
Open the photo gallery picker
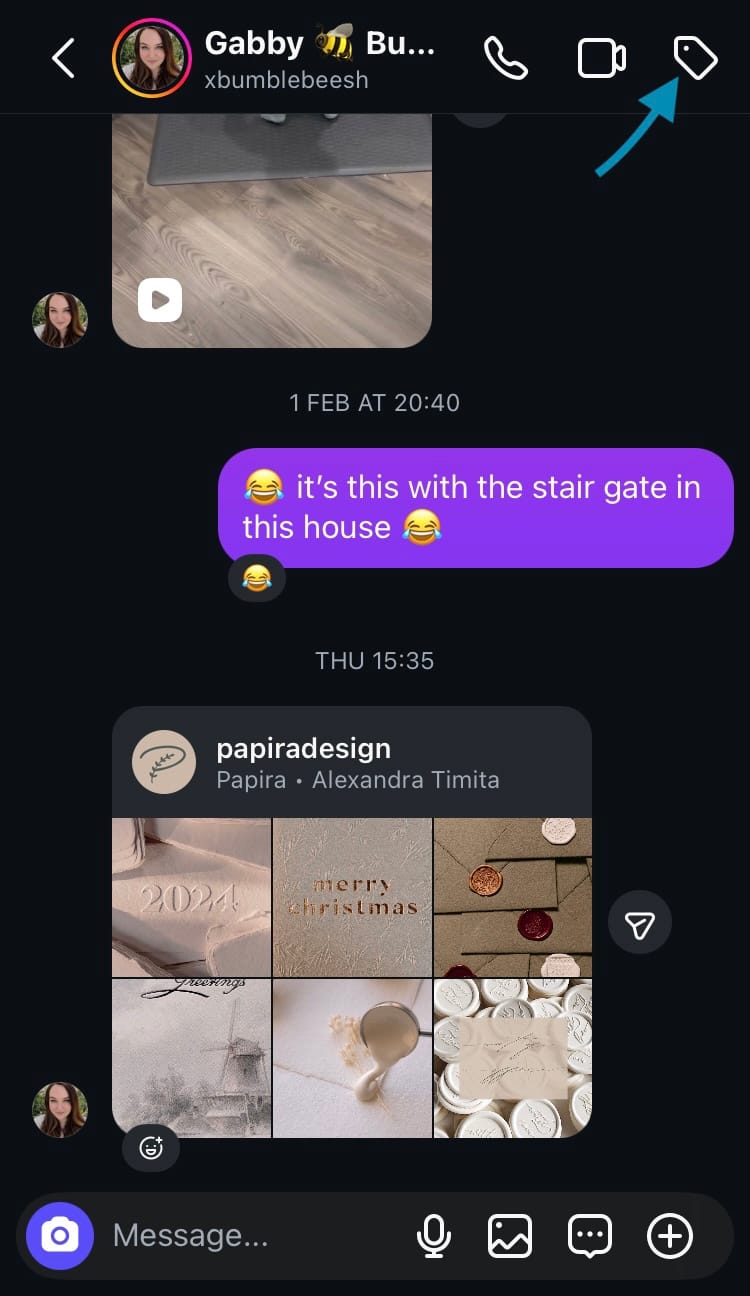click(510, 1237)
